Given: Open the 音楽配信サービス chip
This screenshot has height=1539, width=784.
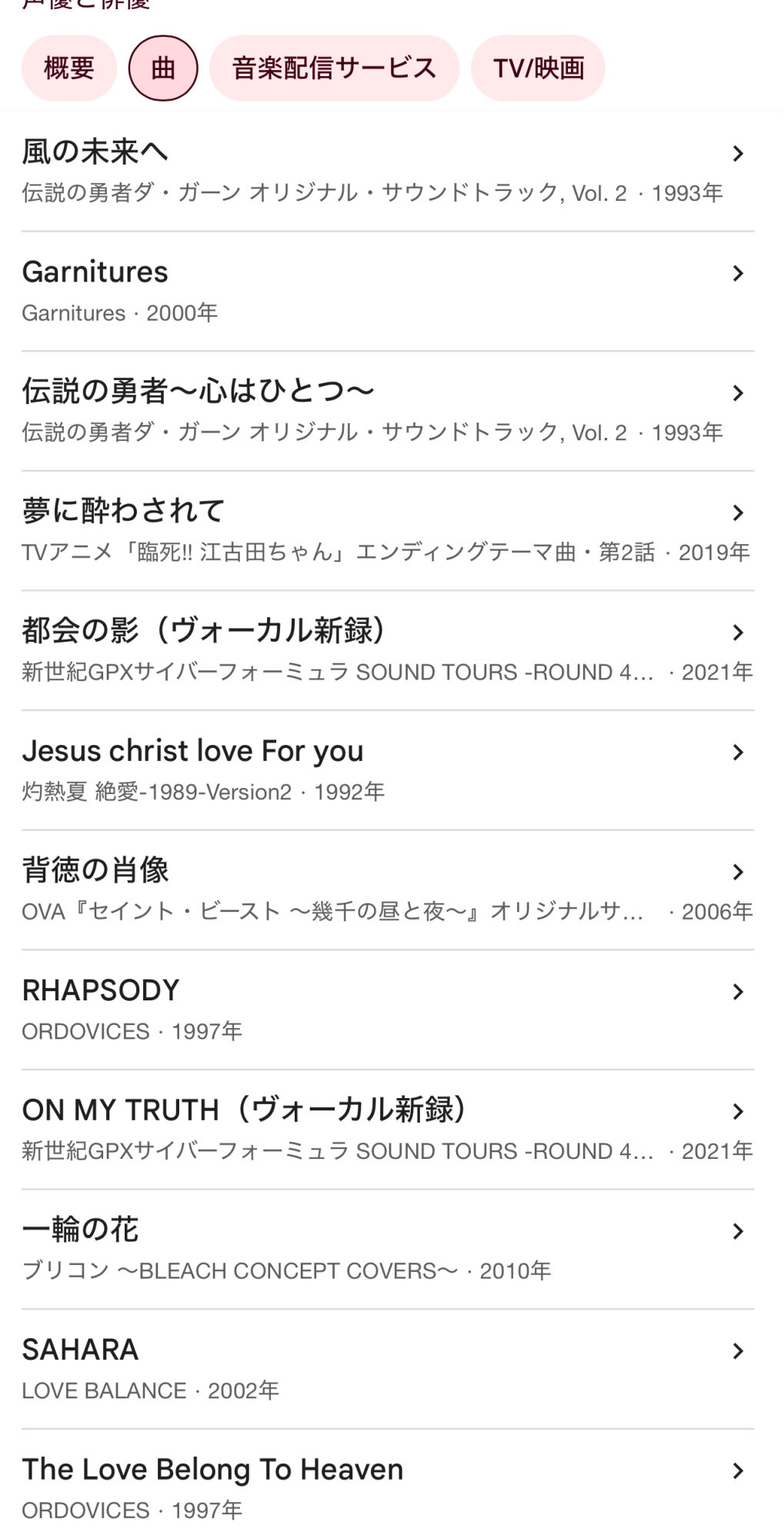Looking at the screenshot, I should 334,68.
